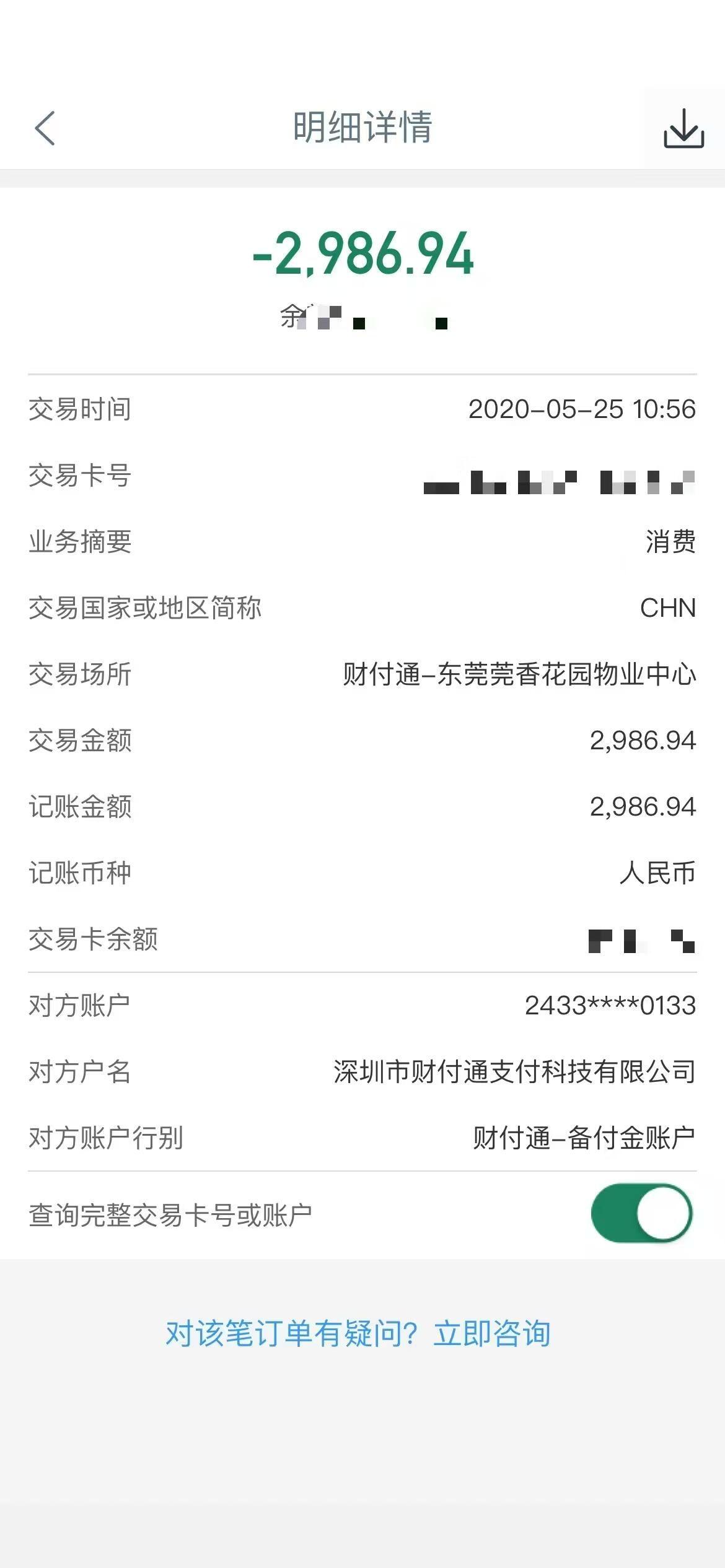Turn off 查询完整交易卡号或账户 switch
The width and height of the screenshot is (725, 1568).
click(x=641, y=1213)
